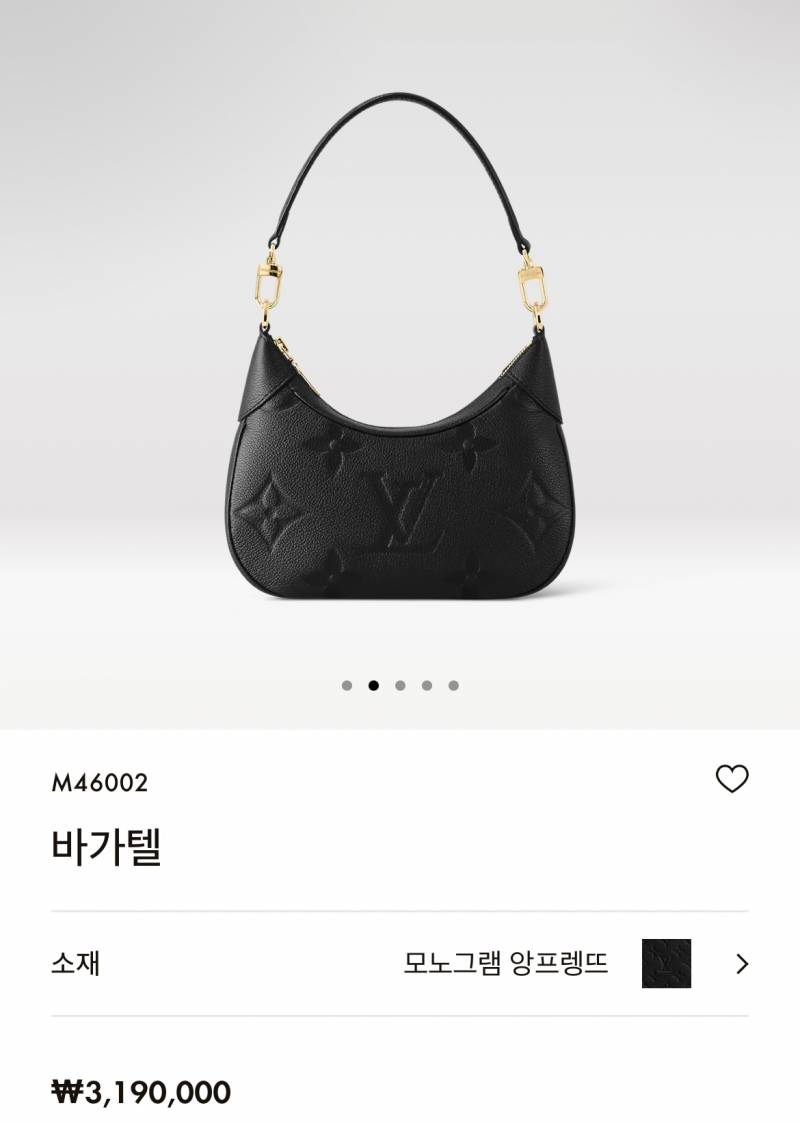Activate the currently filled carousel dot

coord(375,685)
